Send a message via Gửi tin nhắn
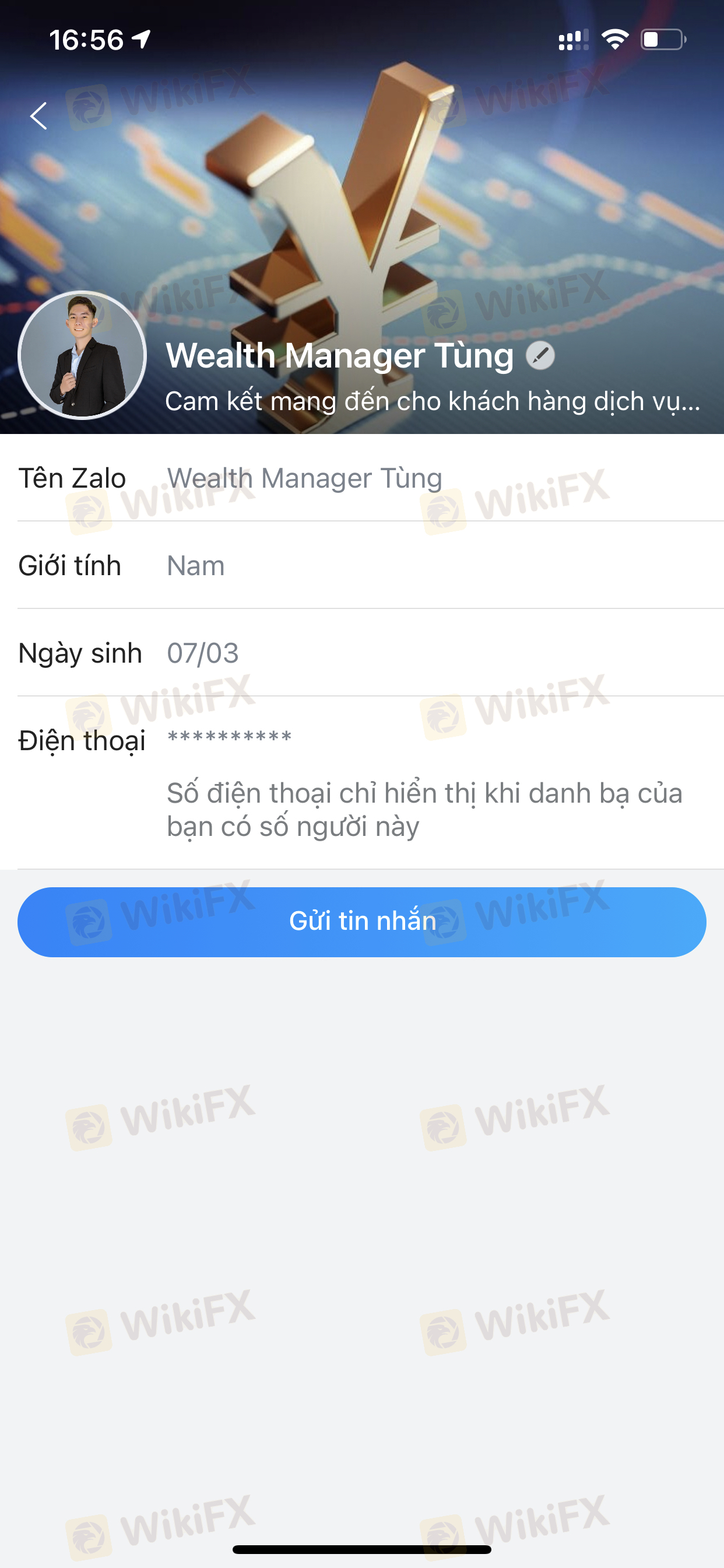 [361, 922]
